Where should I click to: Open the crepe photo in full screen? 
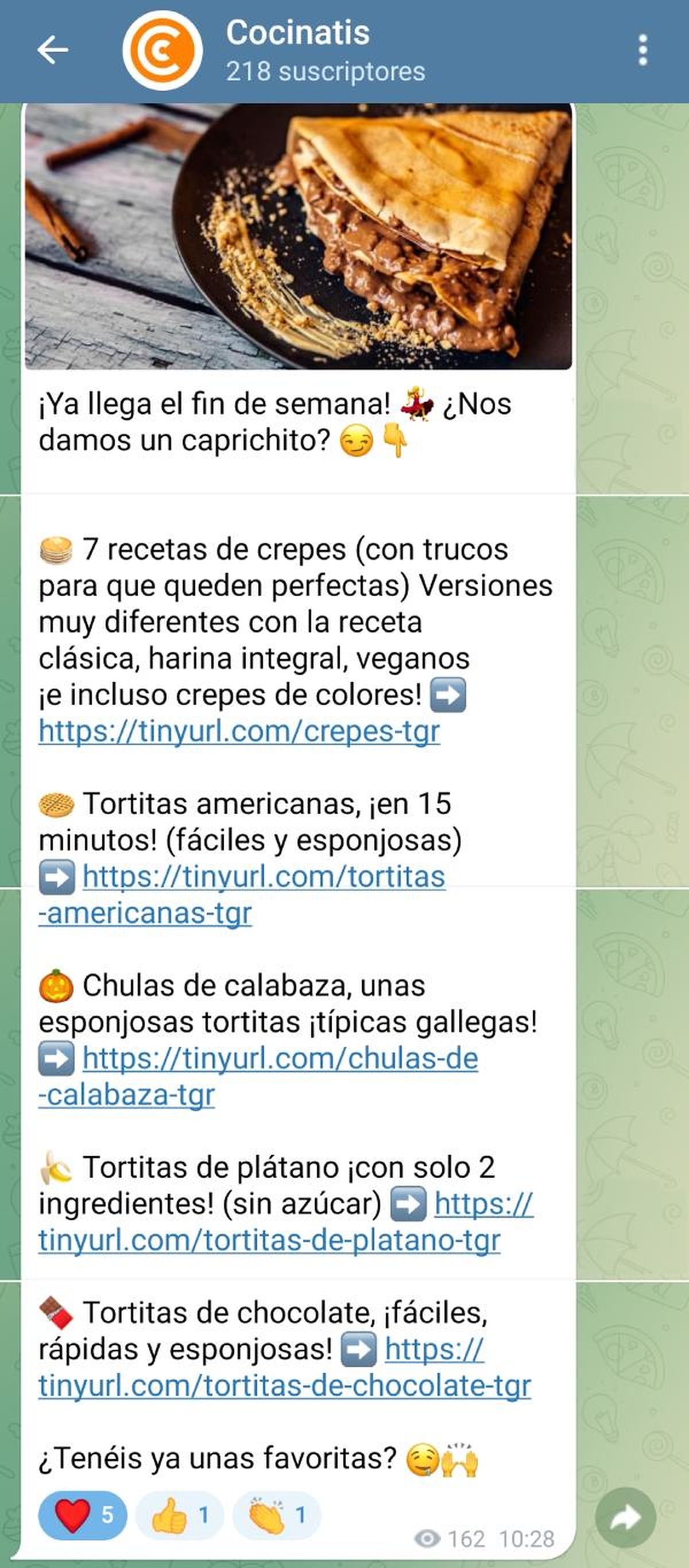[x=299, y=238]
